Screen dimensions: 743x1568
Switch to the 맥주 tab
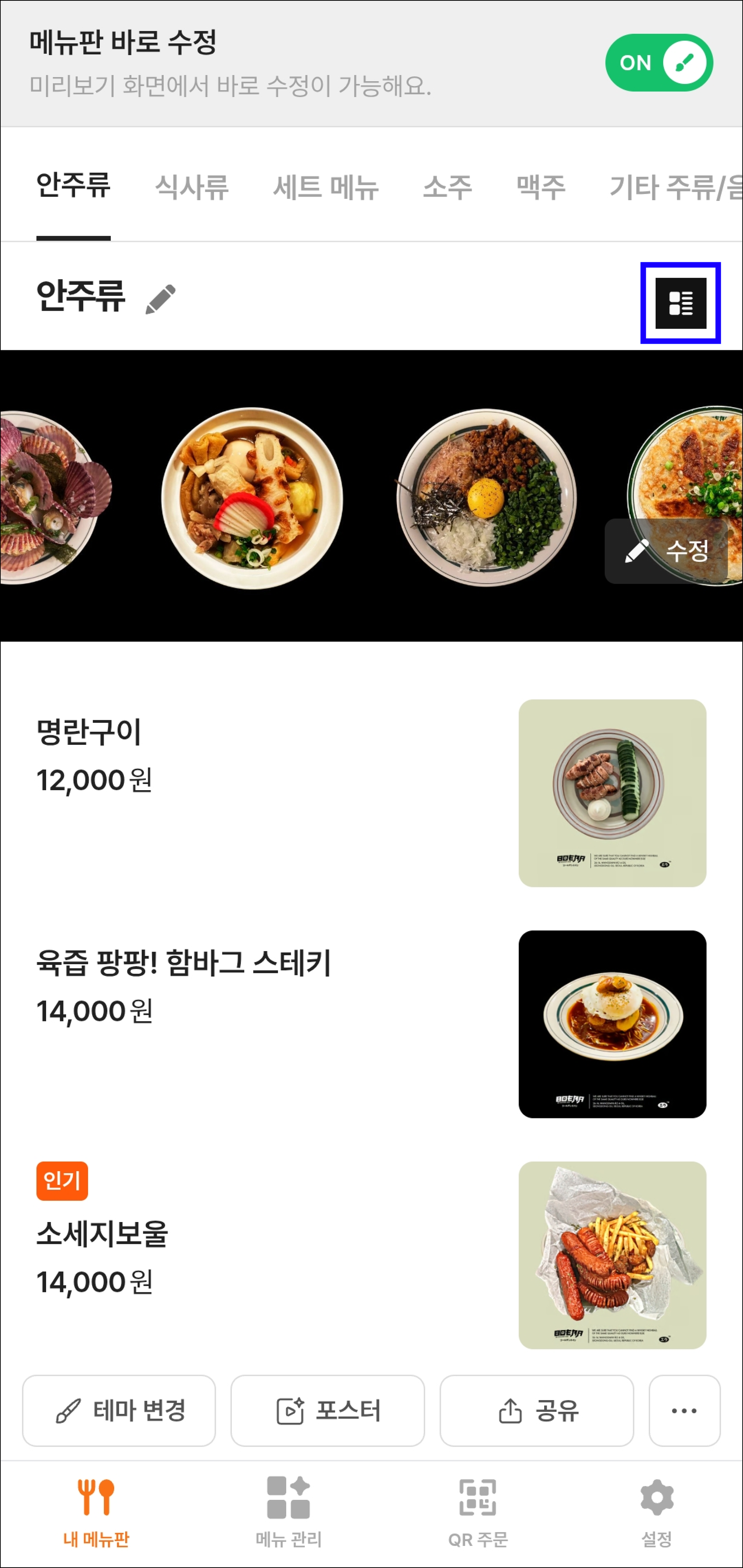(x=541, y=187)
